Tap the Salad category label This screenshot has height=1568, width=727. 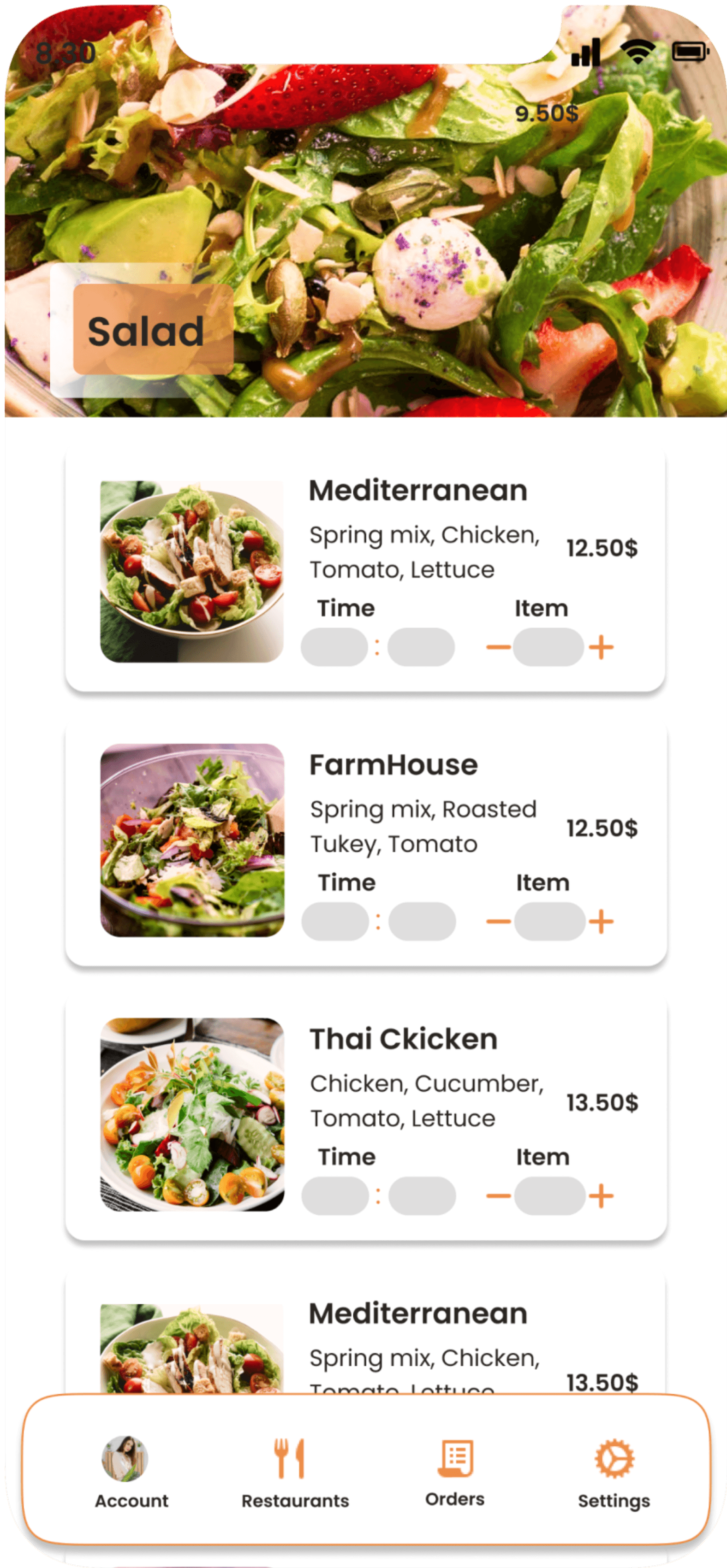pos(146,331)
